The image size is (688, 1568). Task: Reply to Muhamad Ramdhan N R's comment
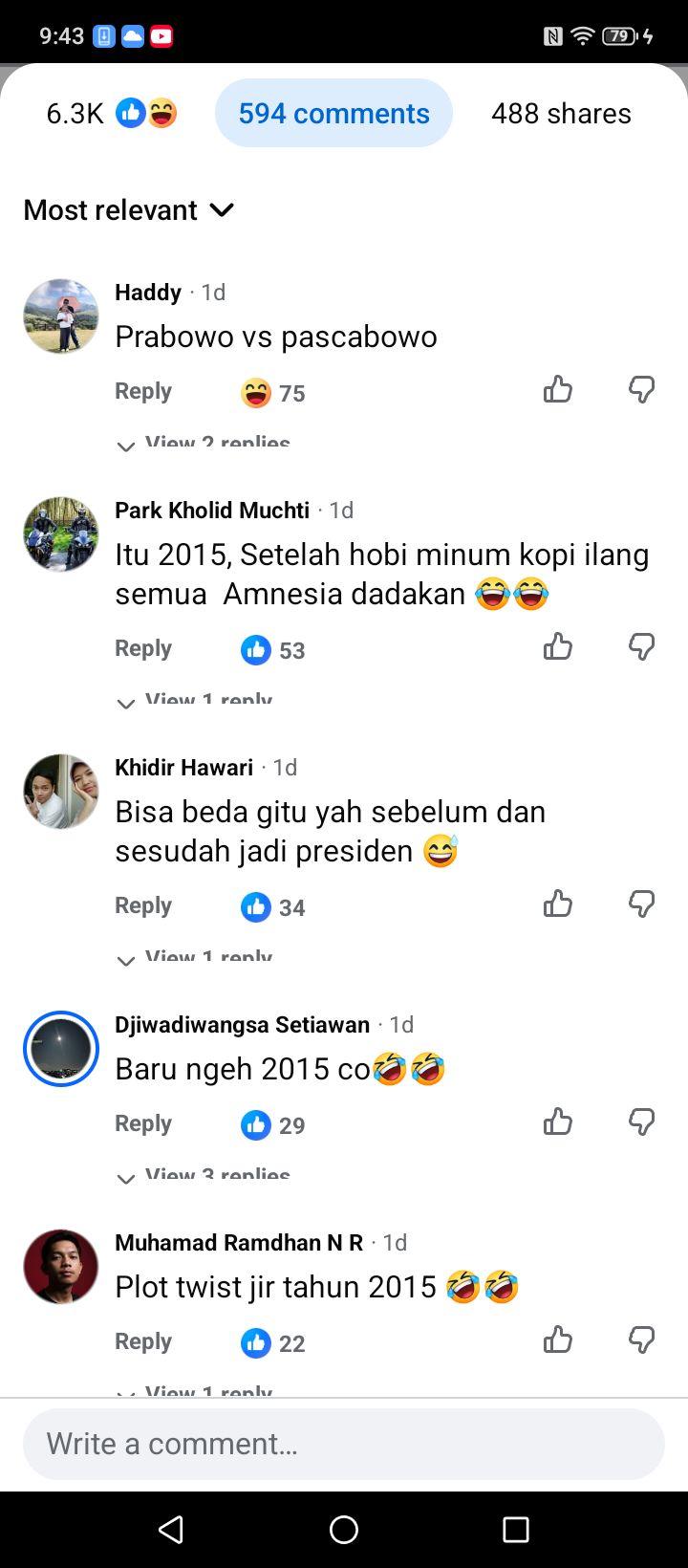[x=143, y=1341]
